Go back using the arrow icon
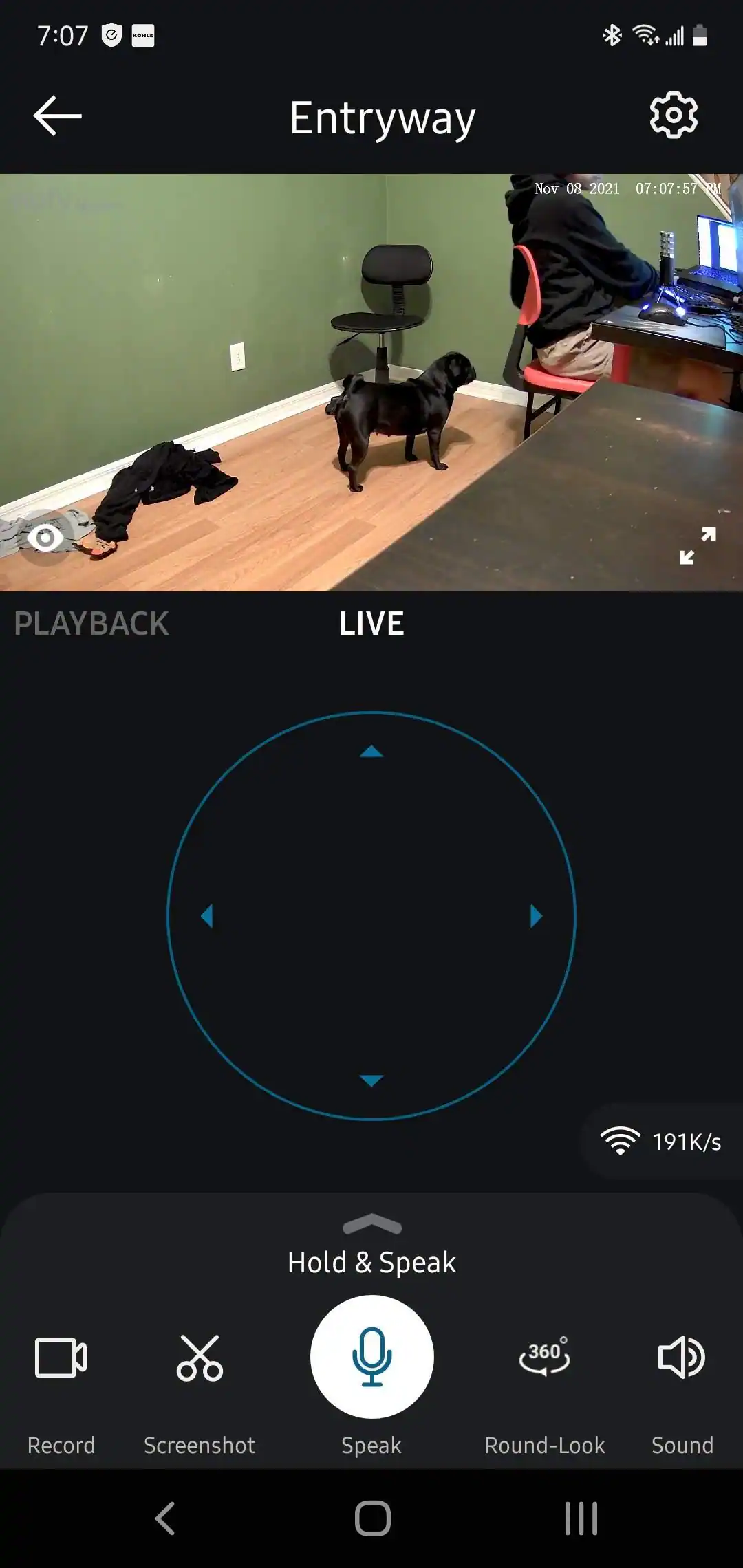This screenshot has height=1568, width=743. (x=58, y=116)
